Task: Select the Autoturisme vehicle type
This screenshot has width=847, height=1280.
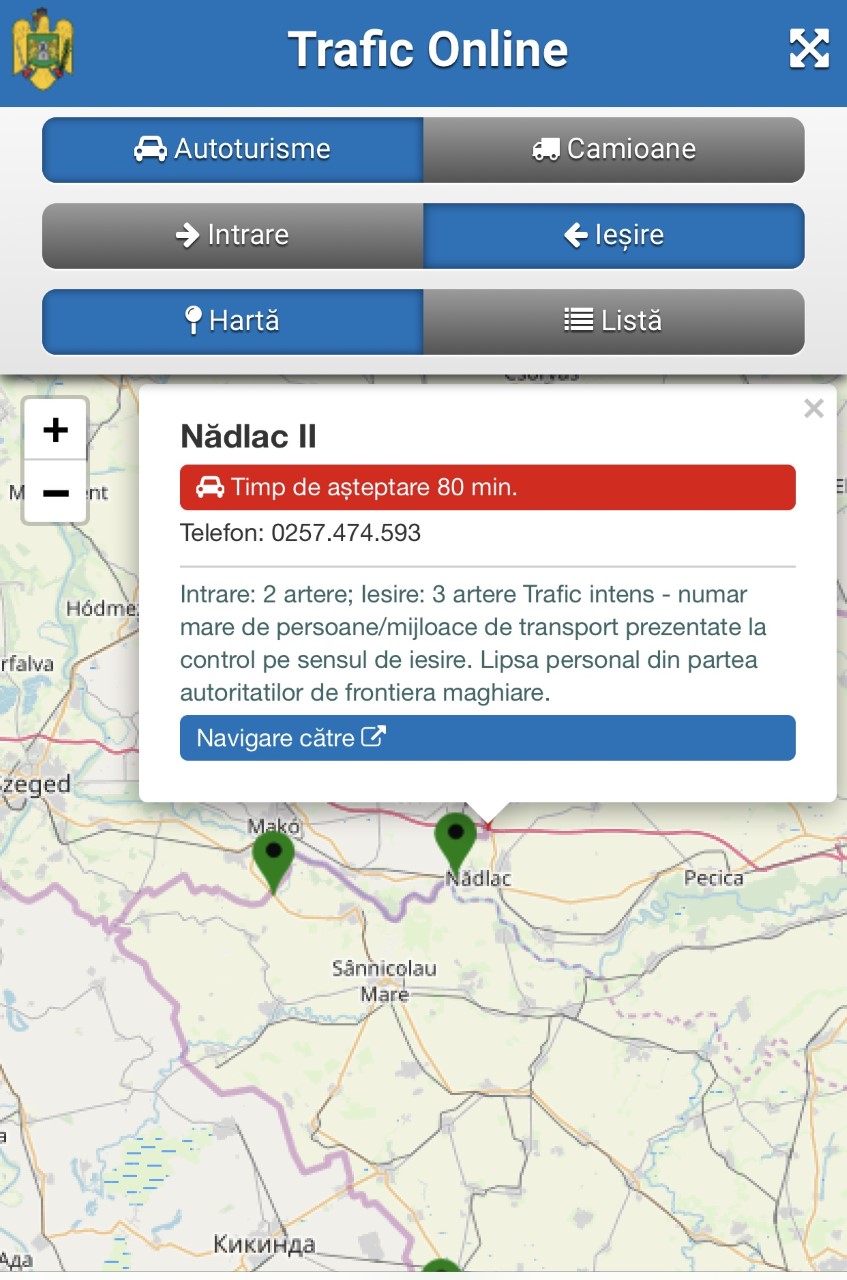Action: (x=233, y=150)
